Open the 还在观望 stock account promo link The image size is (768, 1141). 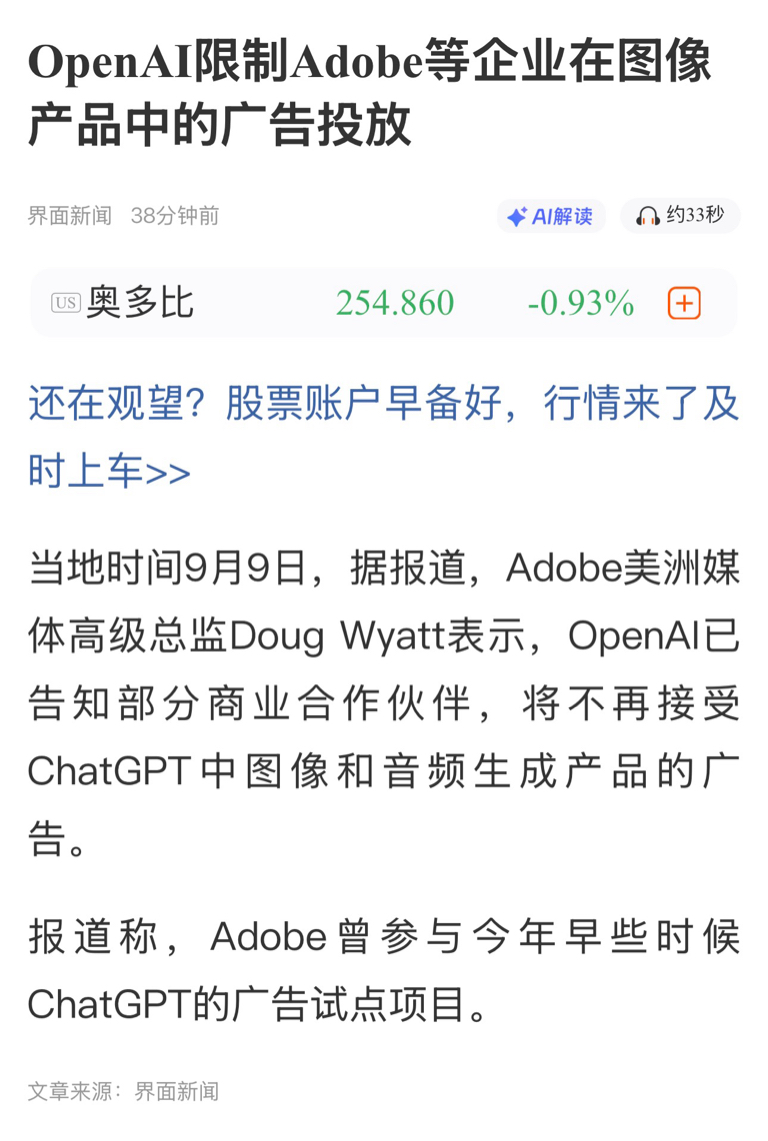click(x=384, y=437)
